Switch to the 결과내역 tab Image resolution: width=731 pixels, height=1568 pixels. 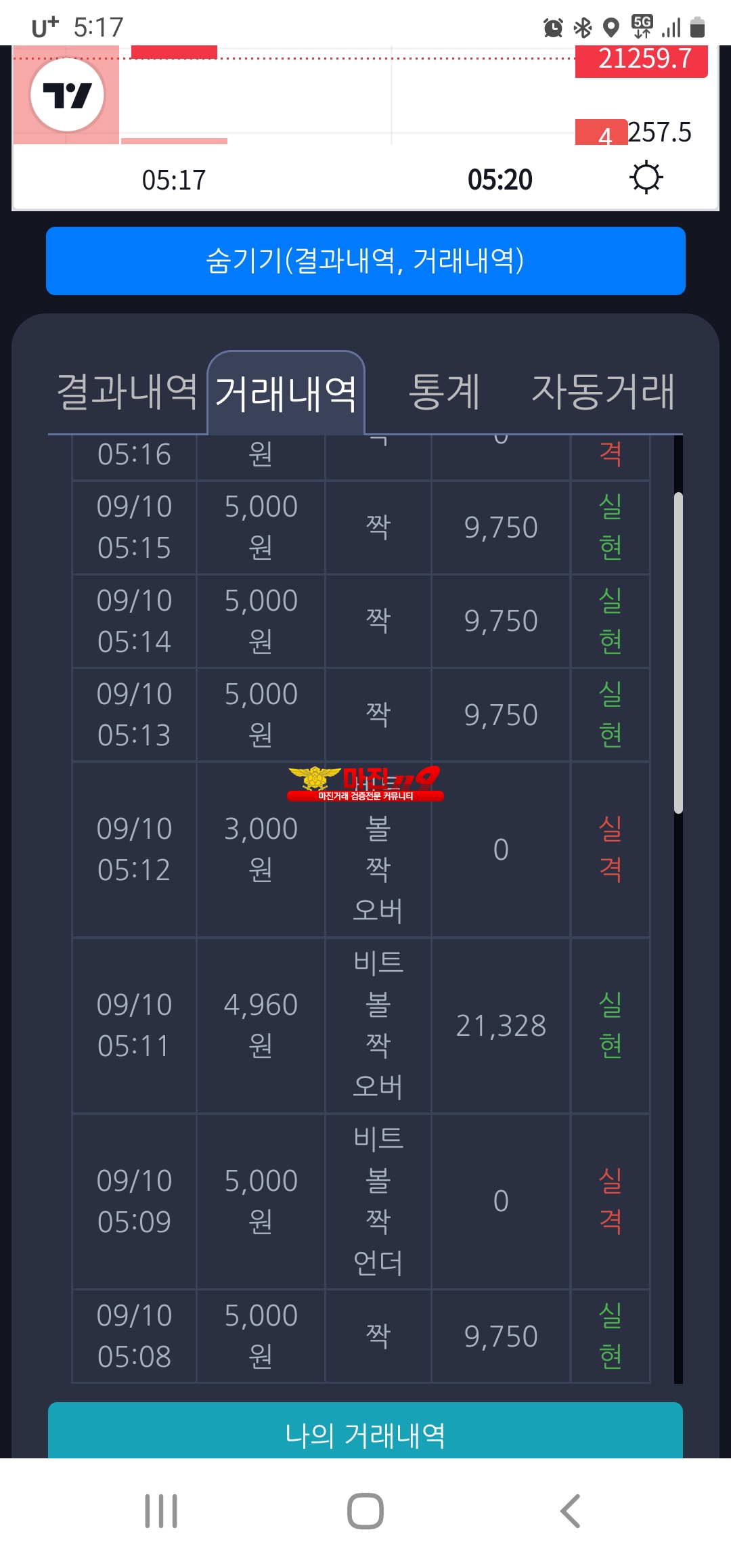point(127,392)
